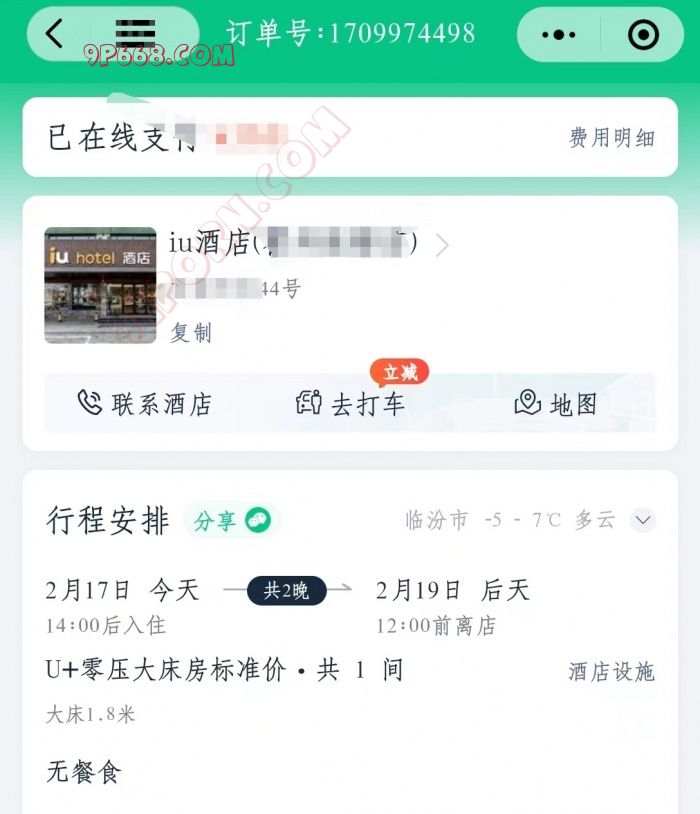Open the hamburger menu beside the back arrow
The height and width of the screenshot is (814, 700).
pos(135,34)
